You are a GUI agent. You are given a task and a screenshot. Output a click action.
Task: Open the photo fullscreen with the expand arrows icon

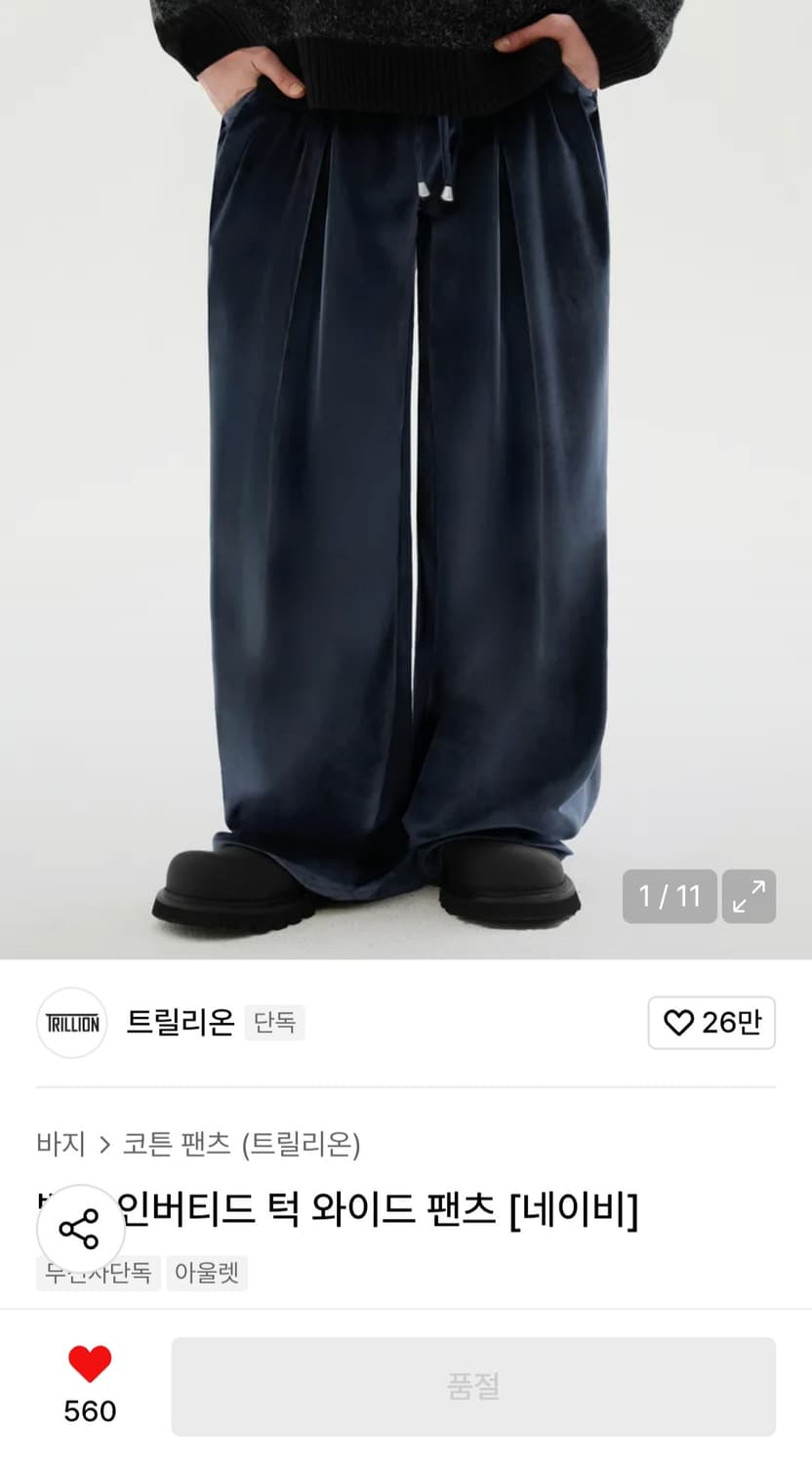(748, 897)
